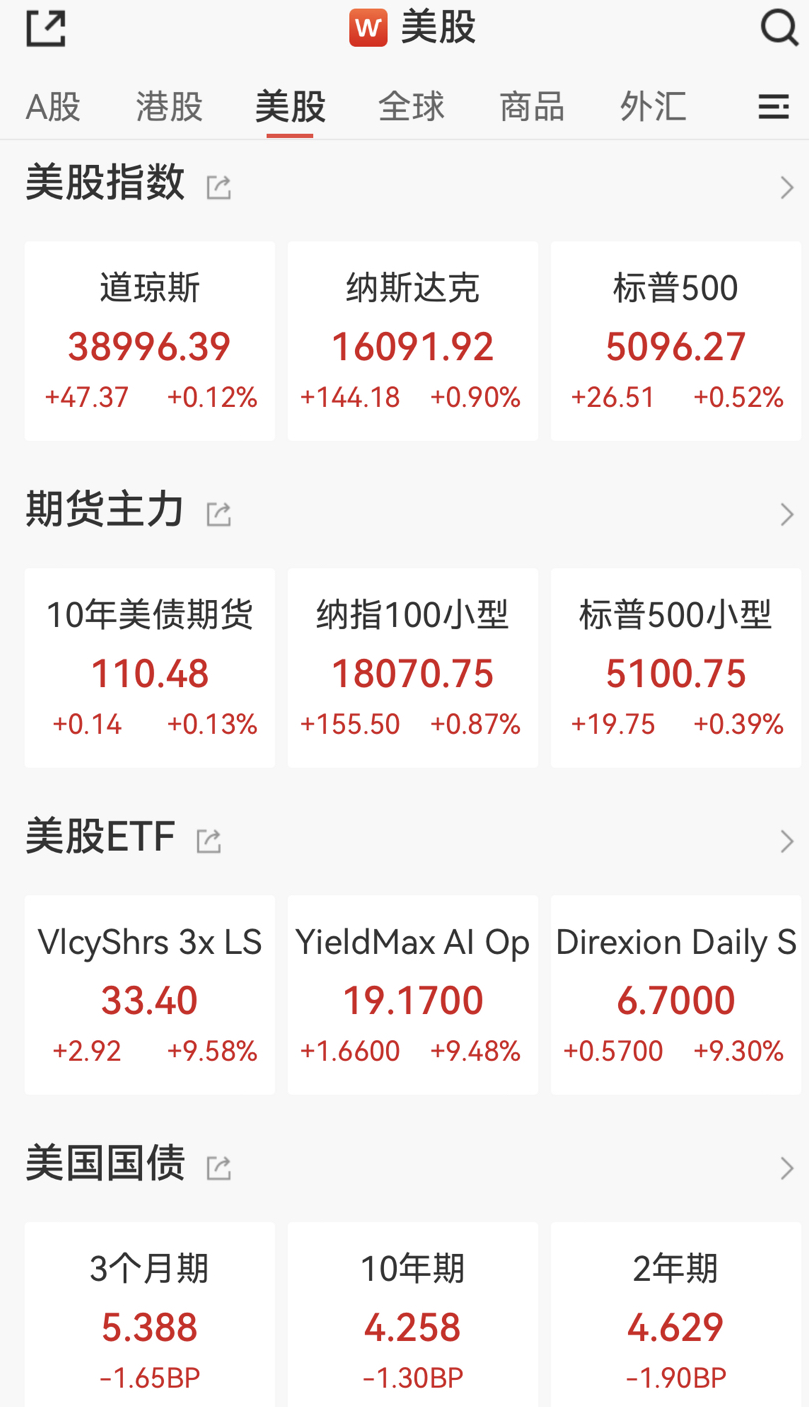The image size is (809, 1407).
Task: Expand the 美股ETF section arrow
Action: click(x=786, y=841)
